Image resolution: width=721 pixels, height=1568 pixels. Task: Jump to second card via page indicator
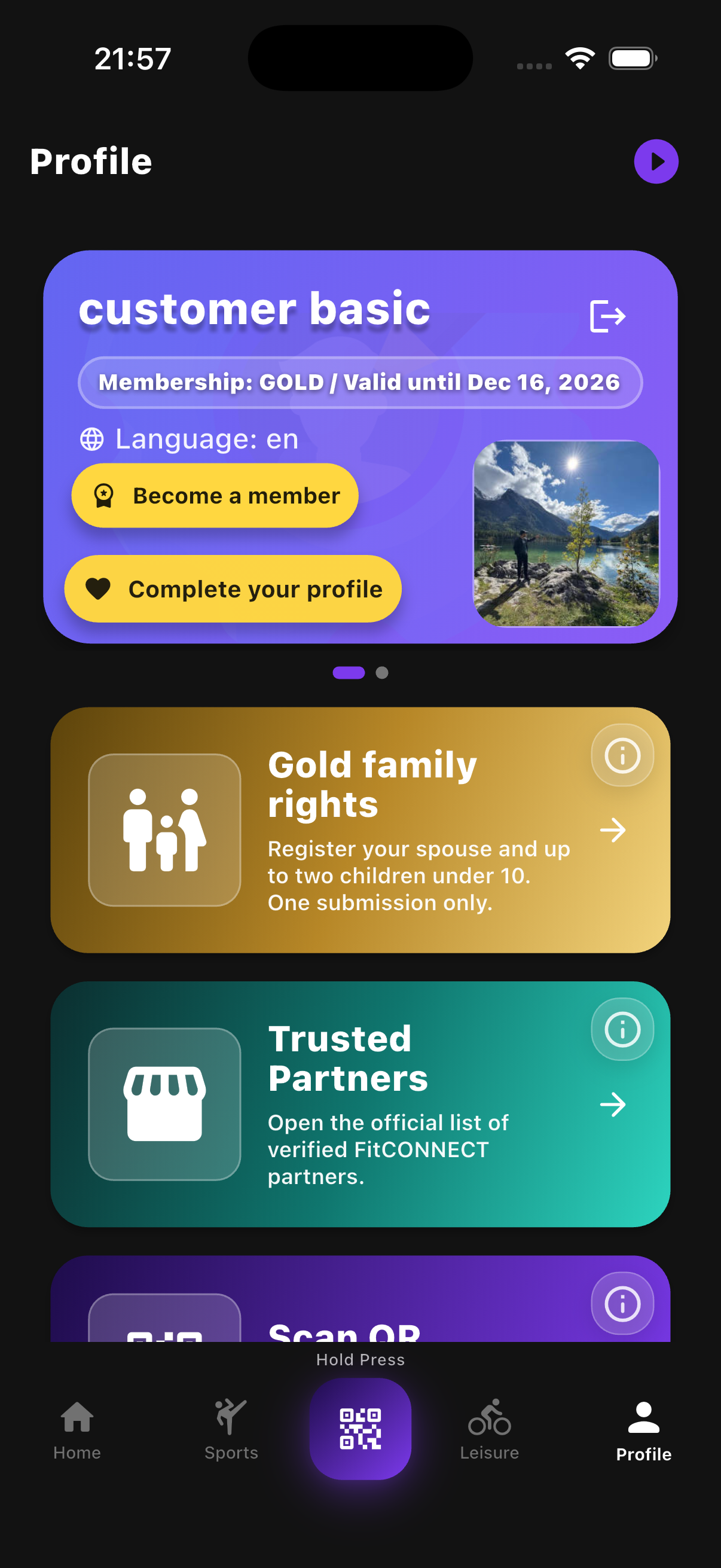[381, 673]
